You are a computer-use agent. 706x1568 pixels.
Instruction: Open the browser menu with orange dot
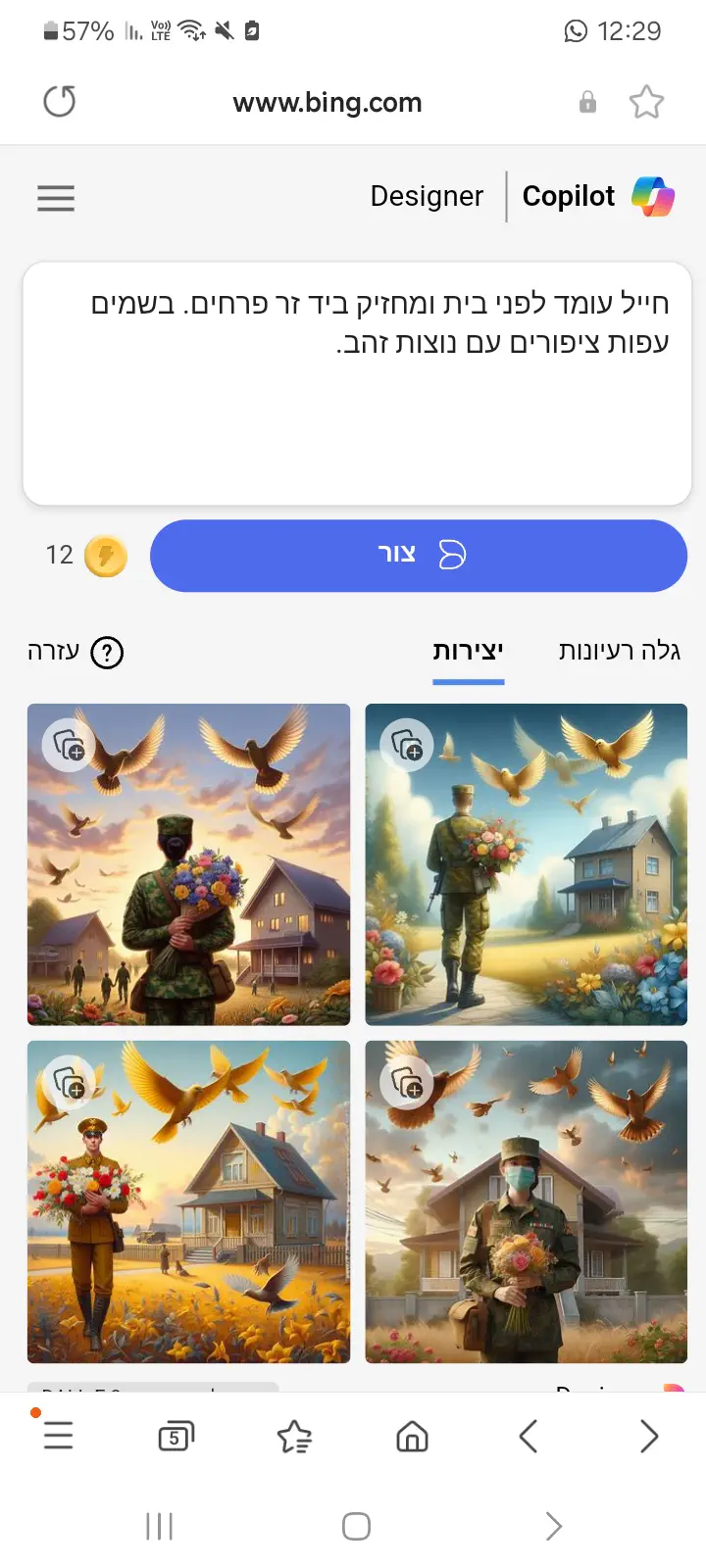click(58, 1436)
